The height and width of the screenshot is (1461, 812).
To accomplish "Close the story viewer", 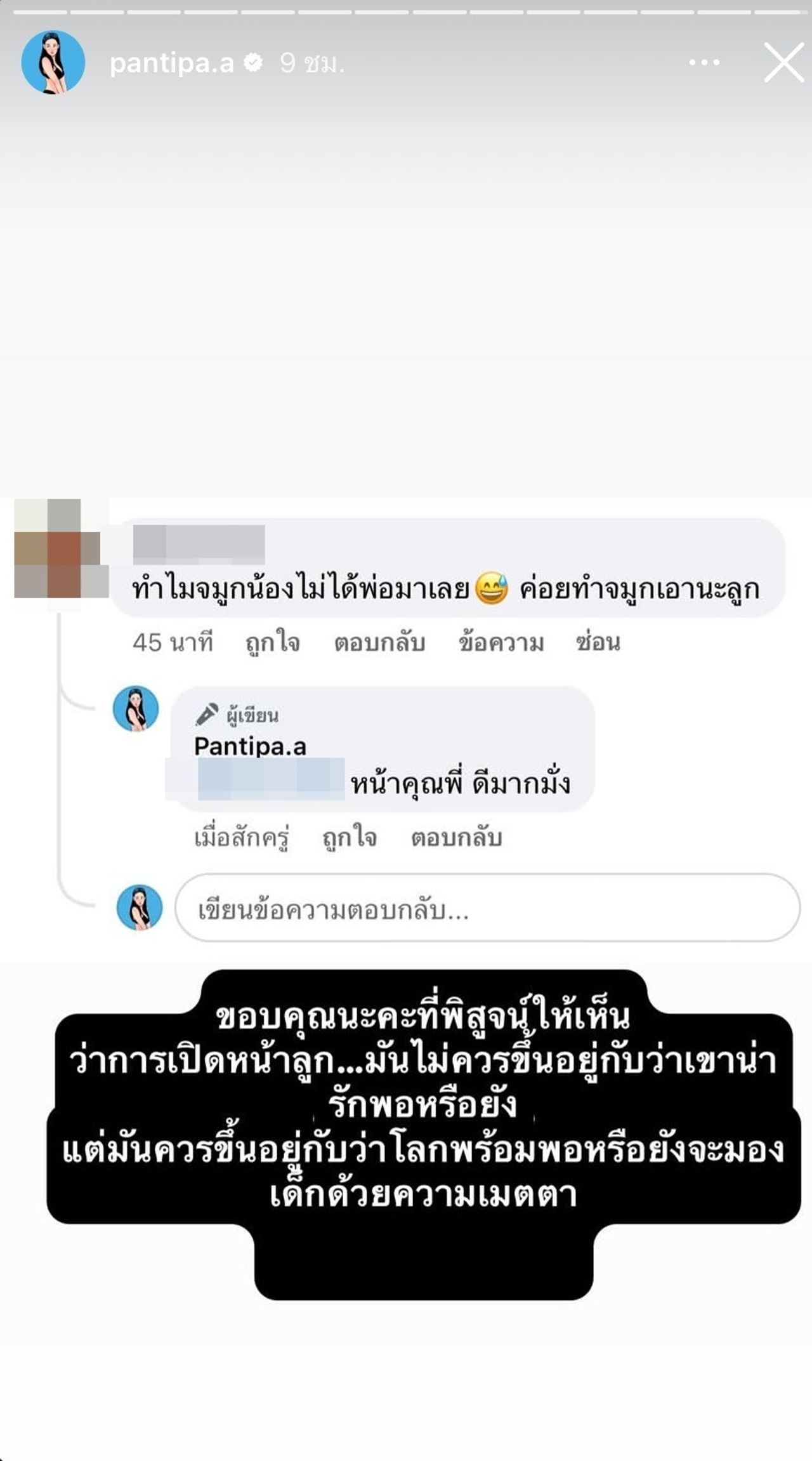I will [783, 62].
